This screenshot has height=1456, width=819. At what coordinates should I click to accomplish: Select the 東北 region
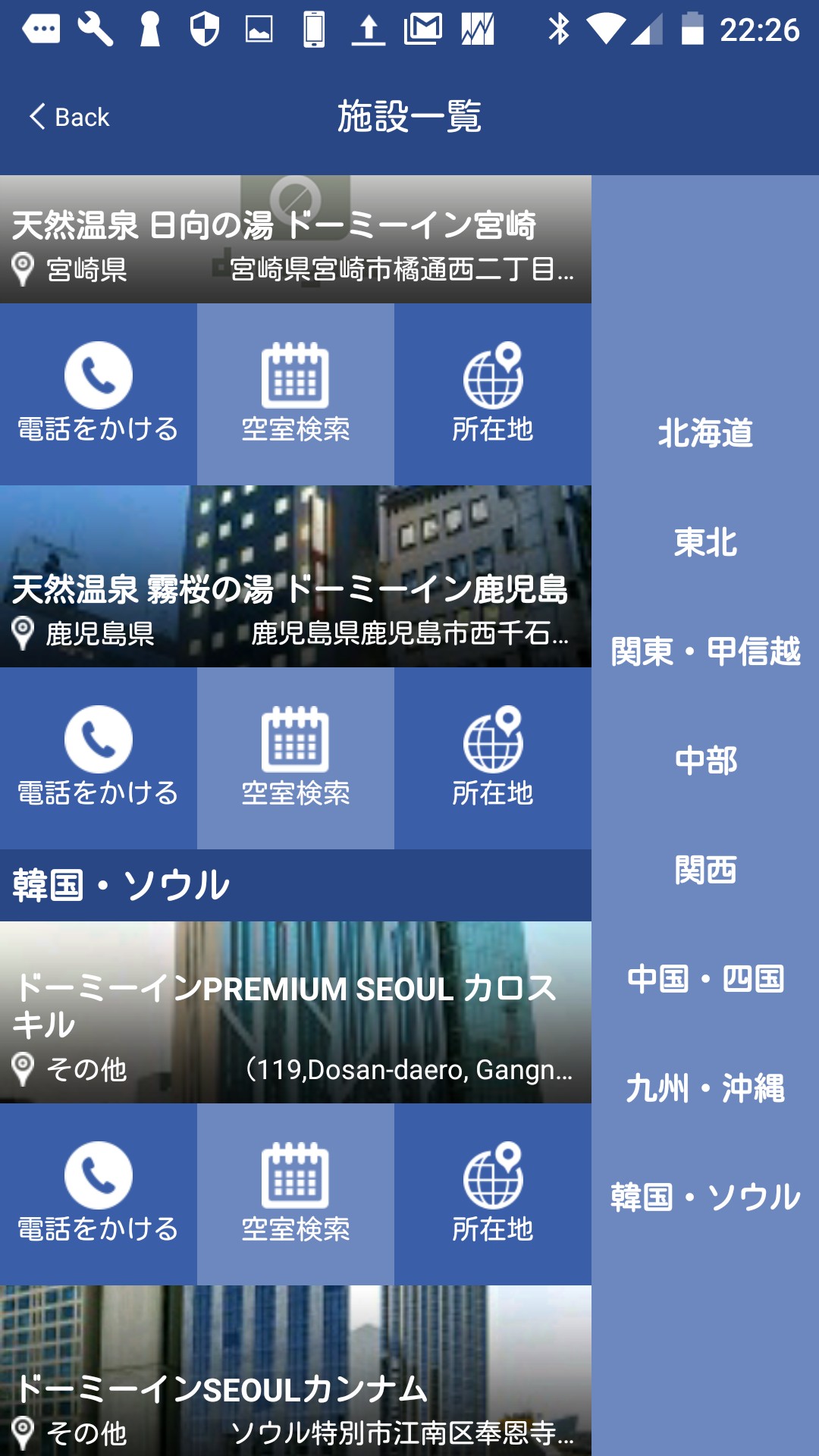[x=705, y=542]
